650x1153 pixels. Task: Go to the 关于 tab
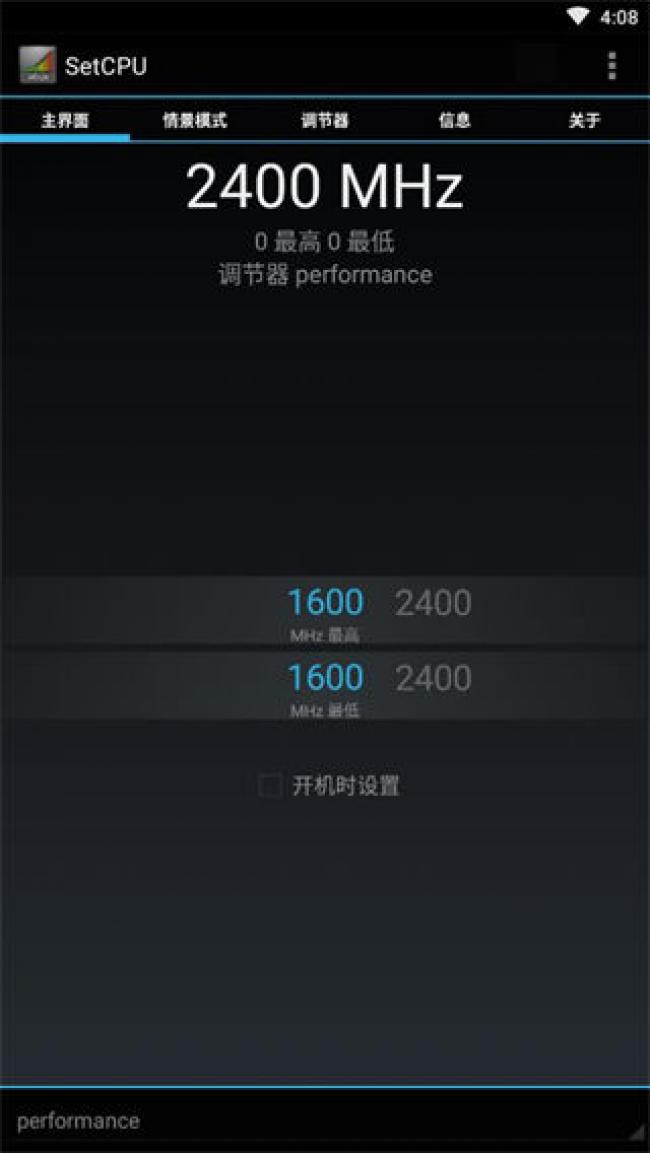[584, 121]
